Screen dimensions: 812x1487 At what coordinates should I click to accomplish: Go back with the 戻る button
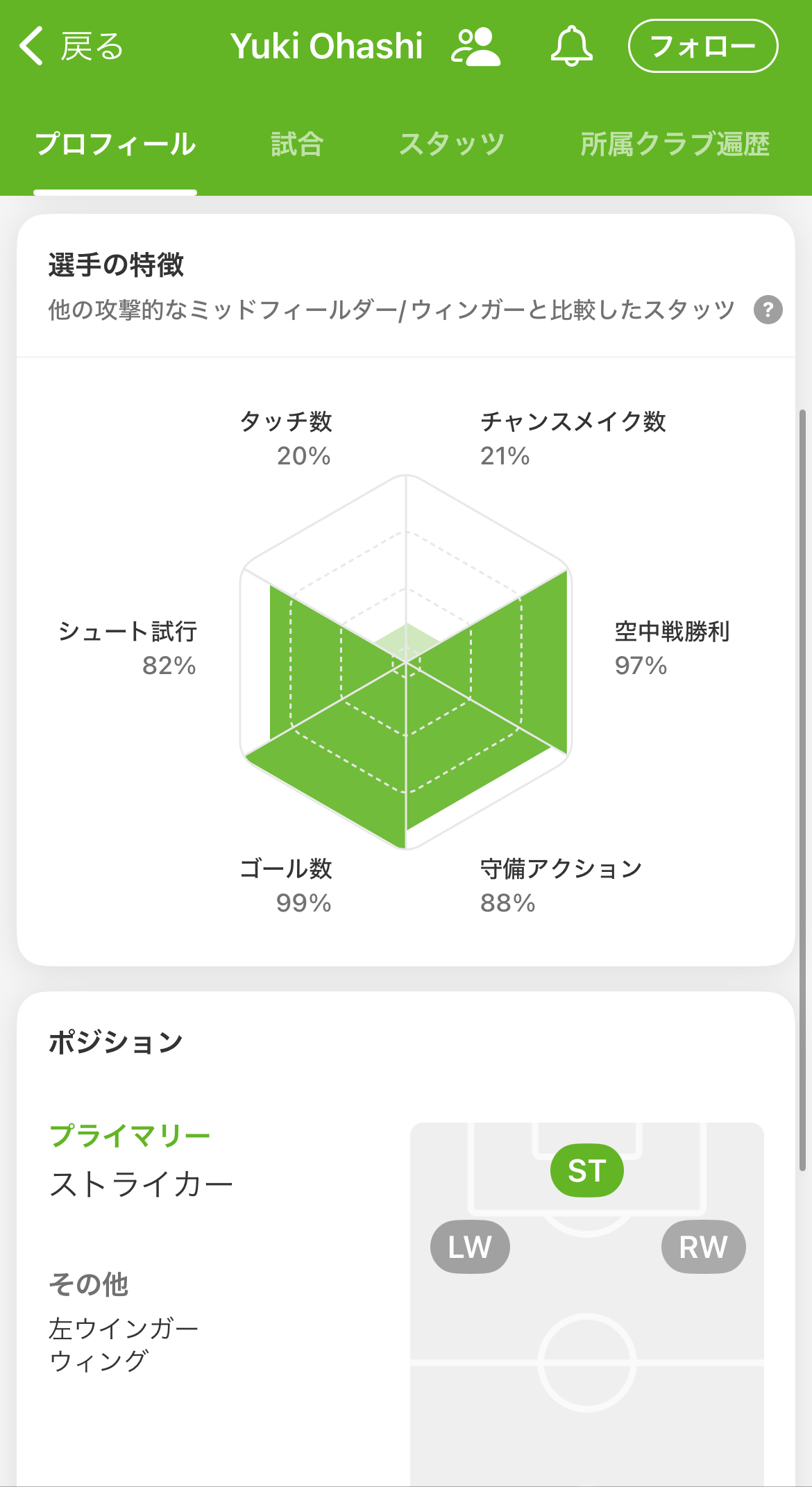71,47
